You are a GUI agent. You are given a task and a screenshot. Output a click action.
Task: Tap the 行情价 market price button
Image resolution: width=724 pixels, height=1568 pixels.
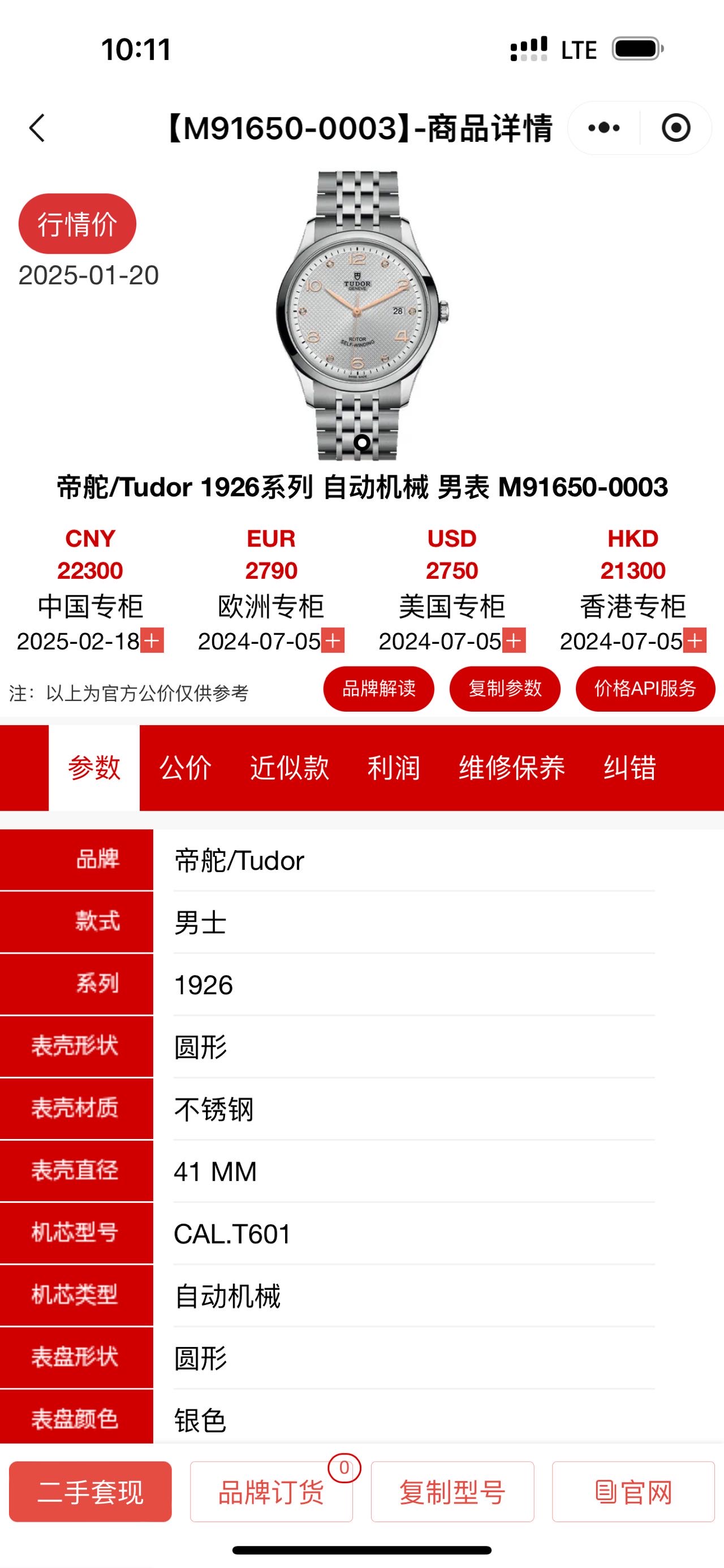coord(77,224)
